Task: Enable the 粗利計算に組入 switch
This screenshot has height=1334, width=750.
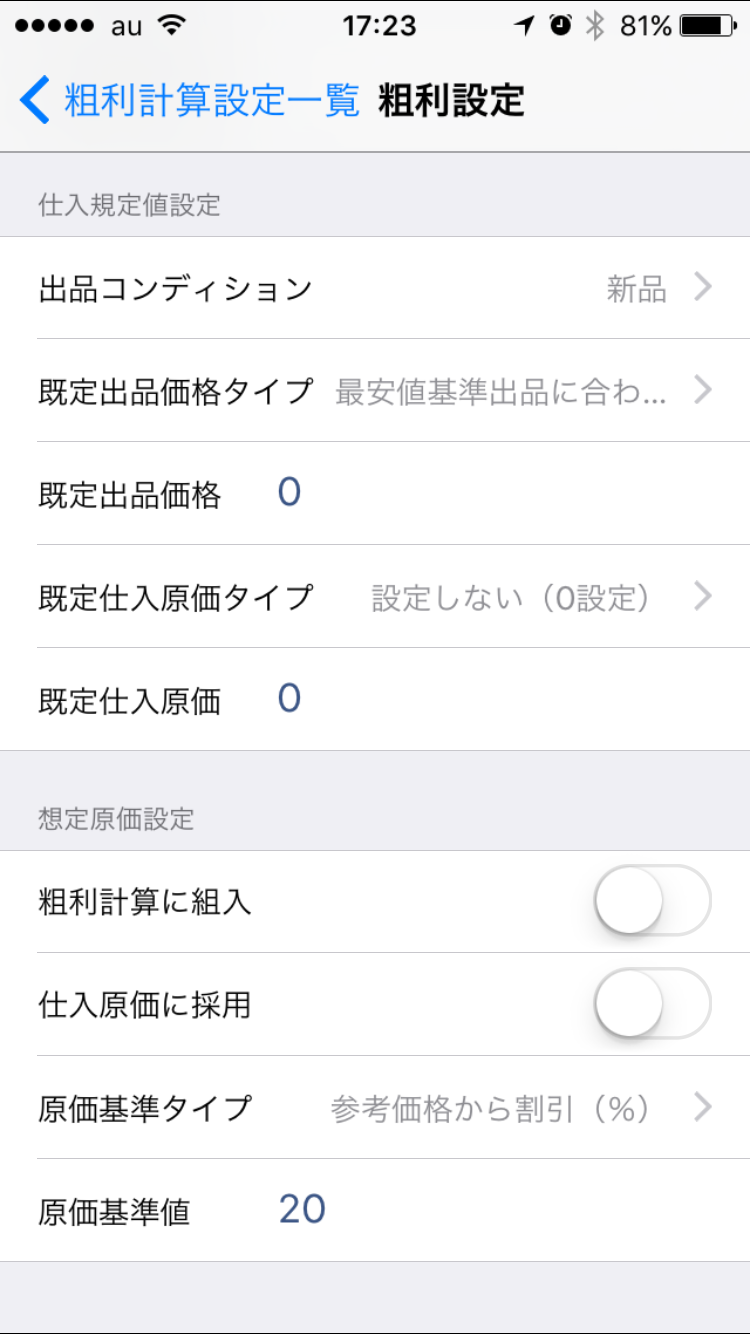Action: 653,901
